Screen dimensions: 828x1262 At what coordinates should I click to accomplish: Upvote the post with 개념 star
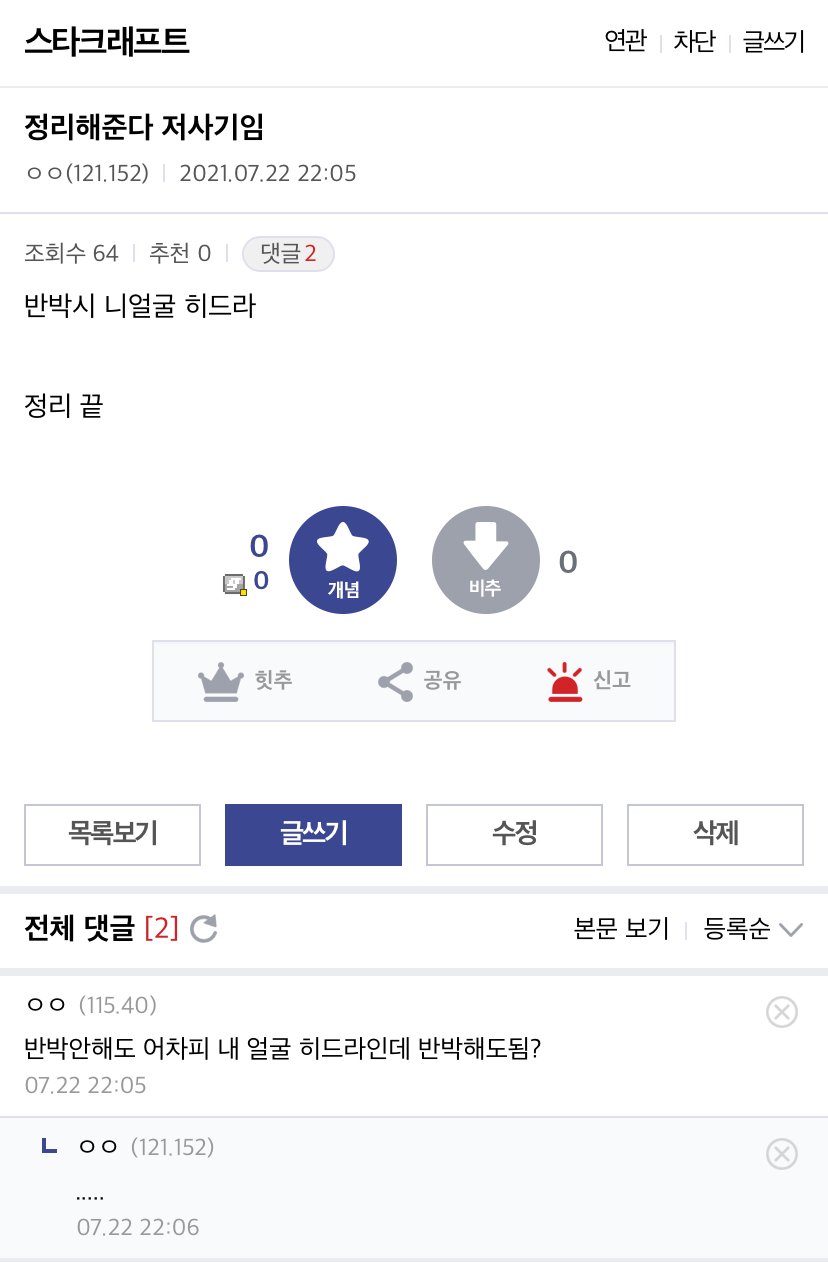(343, 560)
